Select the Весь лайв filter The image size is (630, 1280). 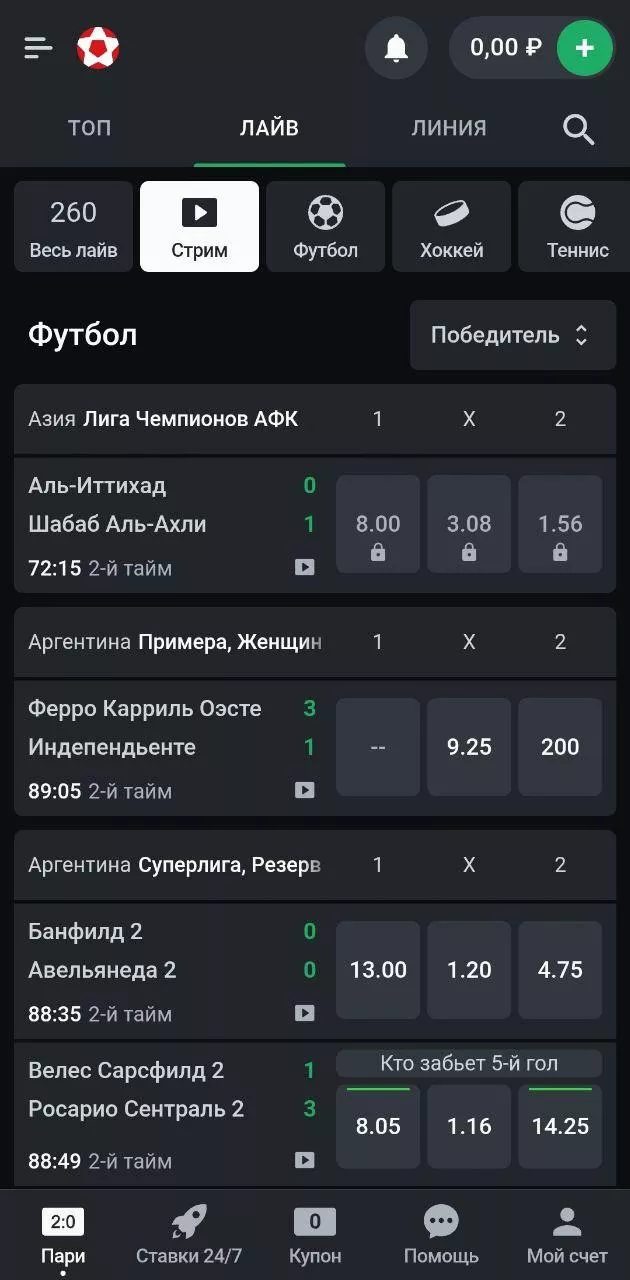(73, 227)
